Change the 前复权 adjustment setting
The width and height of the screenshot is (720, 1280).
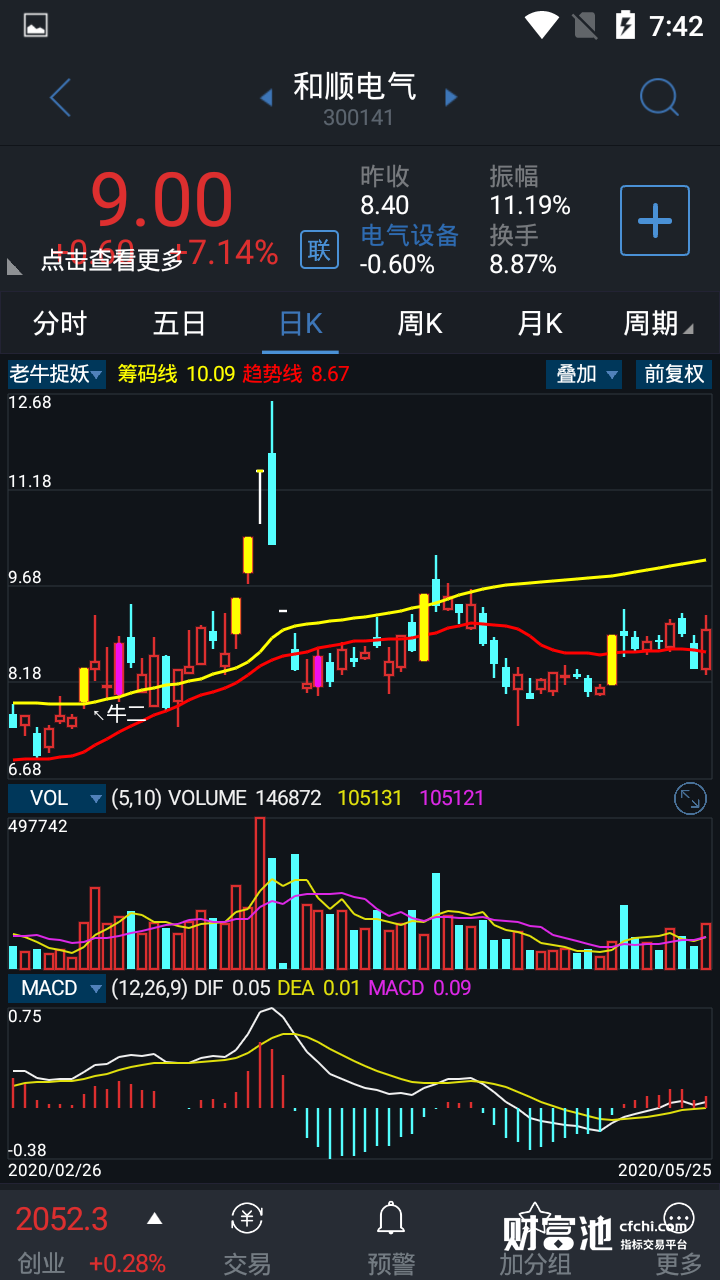[x=674, y=375]
